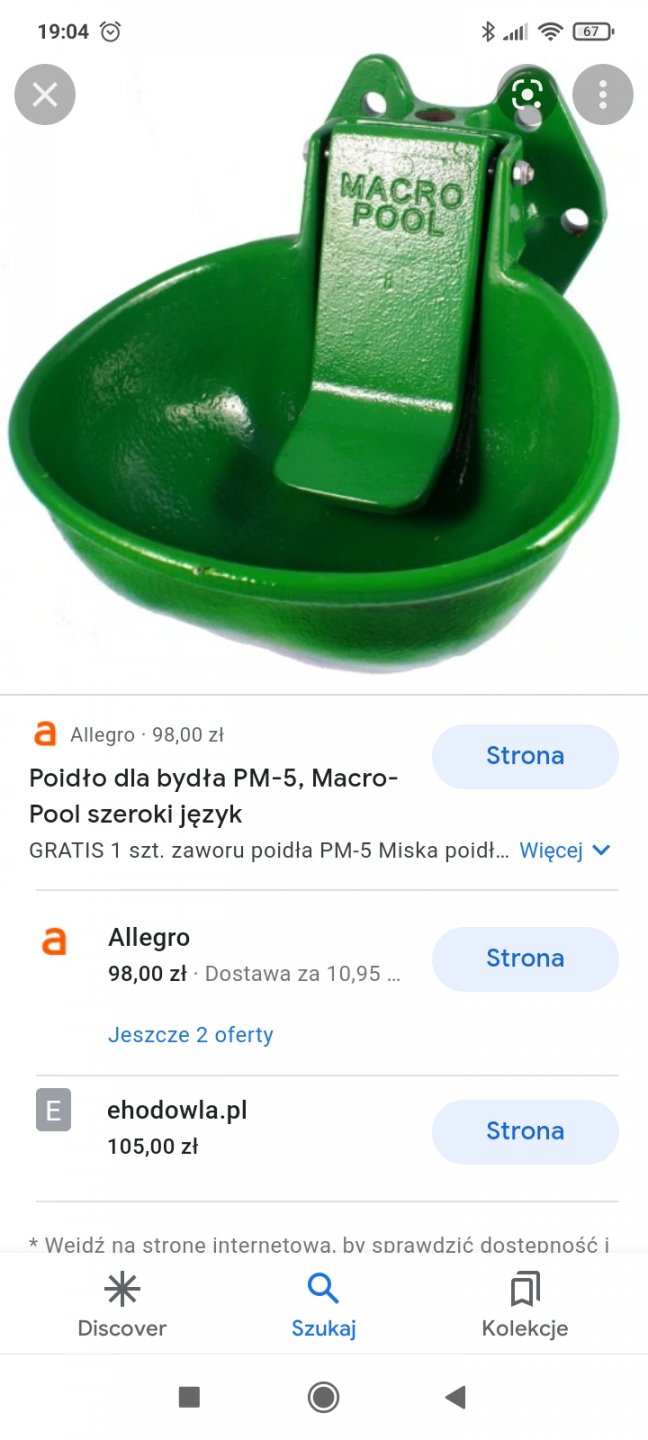The width and height of the screenshot is (648, 1440).
Task: Show Jeszcze 2 oferty
Action: pyautogui.click(x=190, y=1034)
